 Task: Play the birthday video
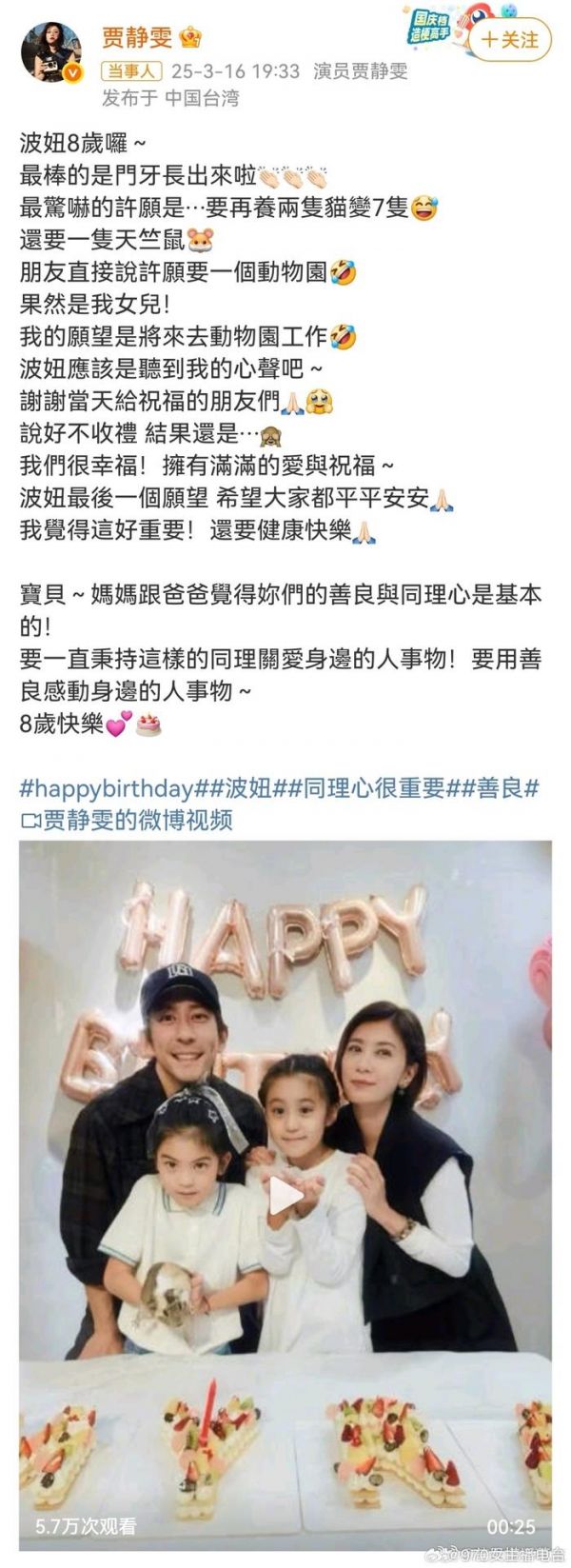[x=285, y=1197]
